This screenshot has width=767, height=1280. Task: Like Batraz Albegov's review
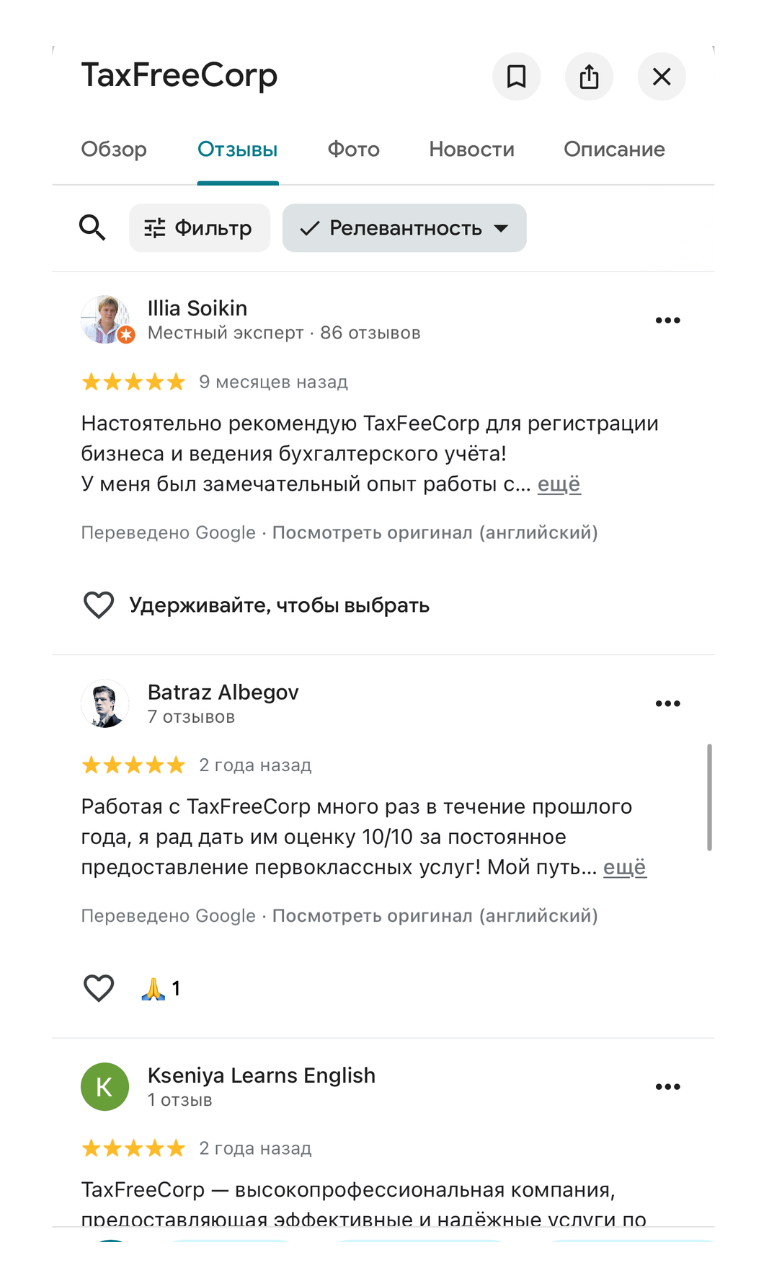[98, 989]
